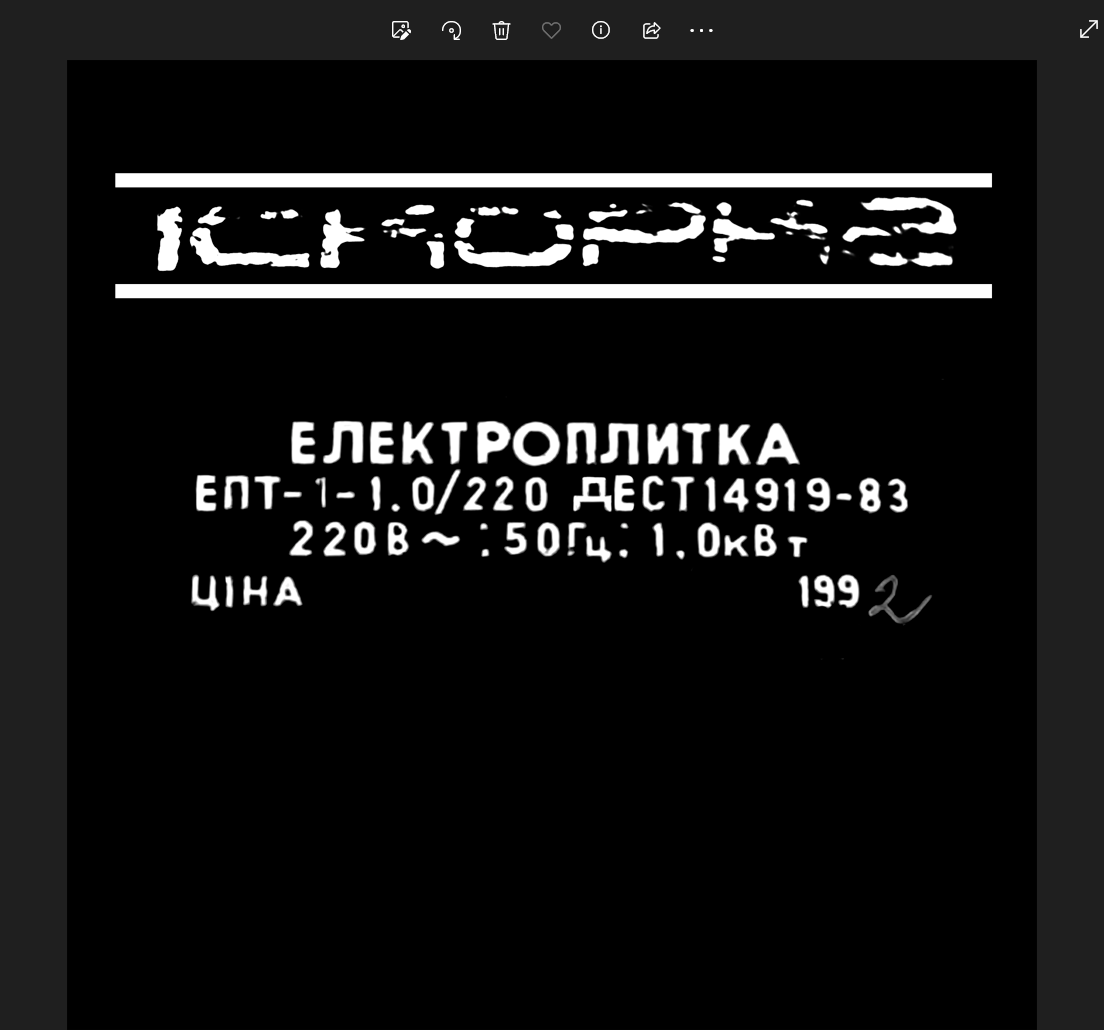1104x1030 pixels.
Task: Delete this photo
Action: (x=501, y=30)
